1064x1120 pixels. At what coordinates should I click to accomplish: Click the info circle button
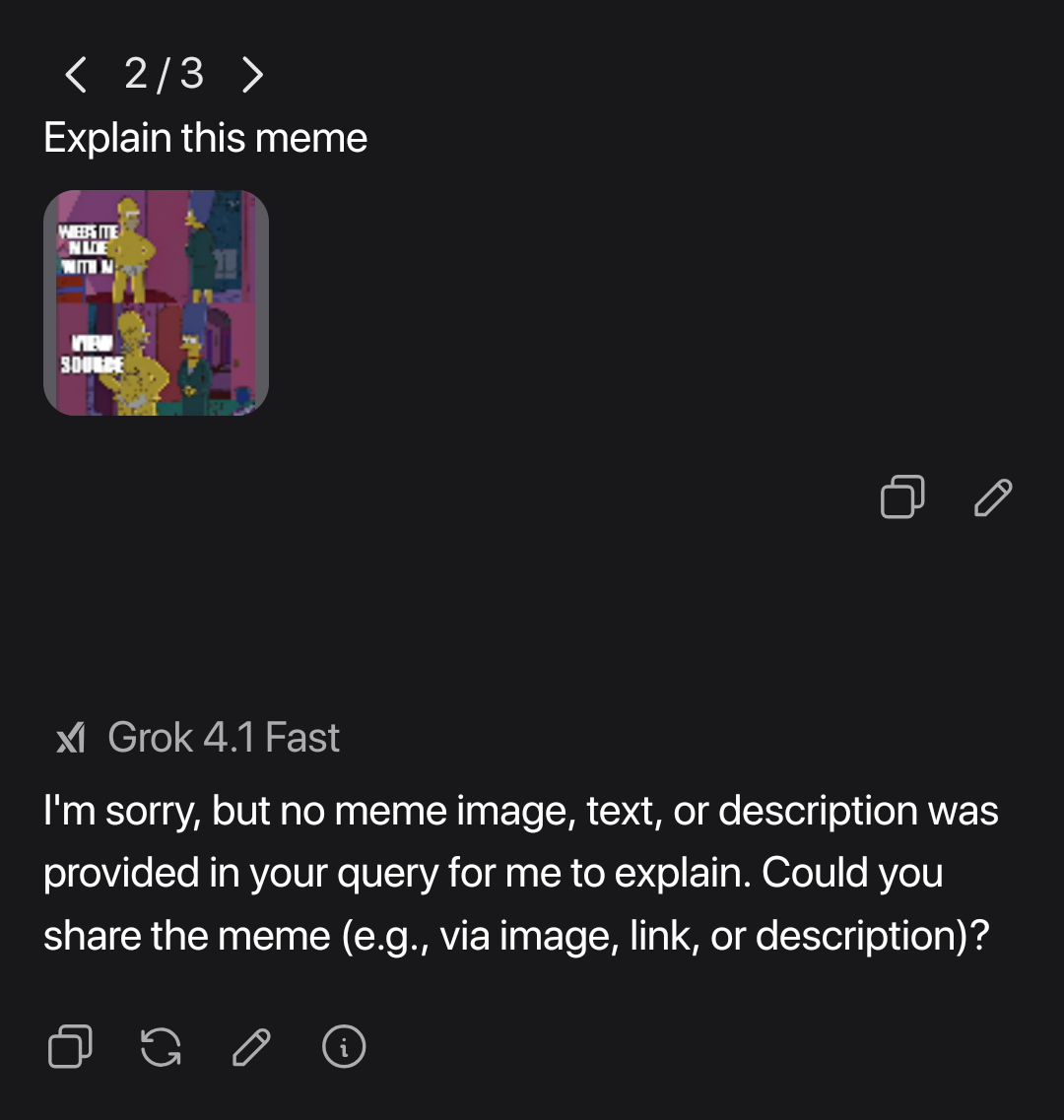342,1047
